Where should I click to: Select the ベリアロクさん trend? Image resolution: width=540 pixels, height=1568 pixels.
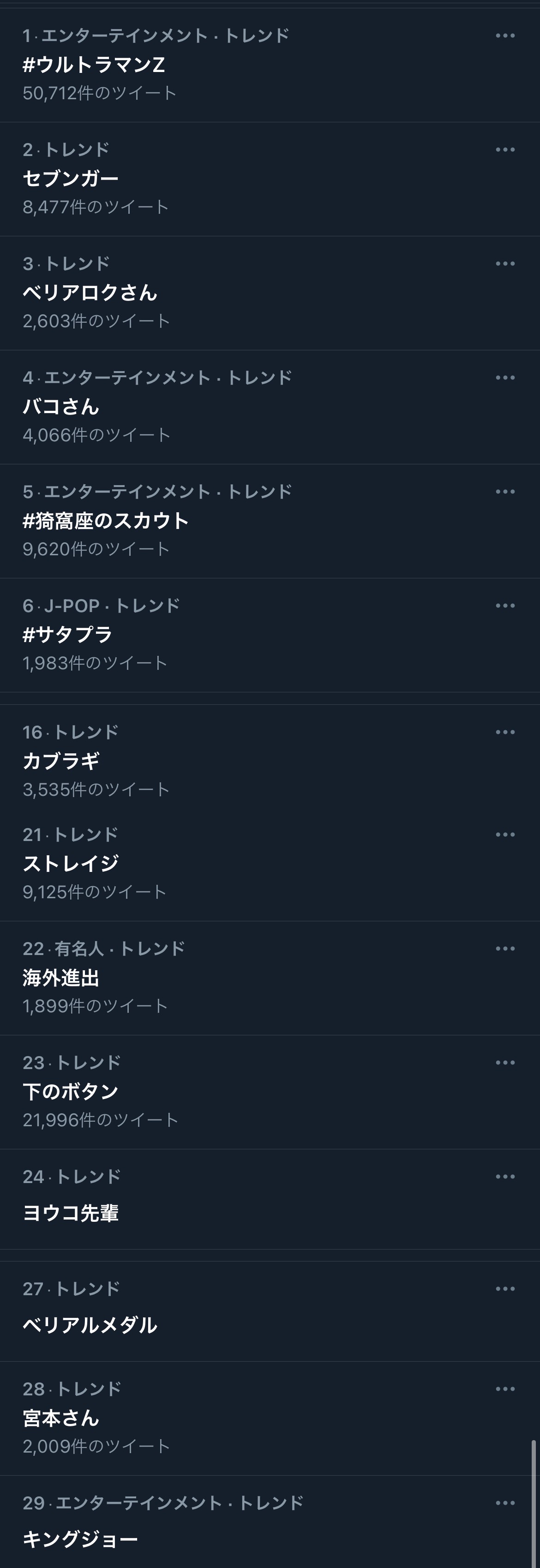pyautogui.click(x=90, y=293)
